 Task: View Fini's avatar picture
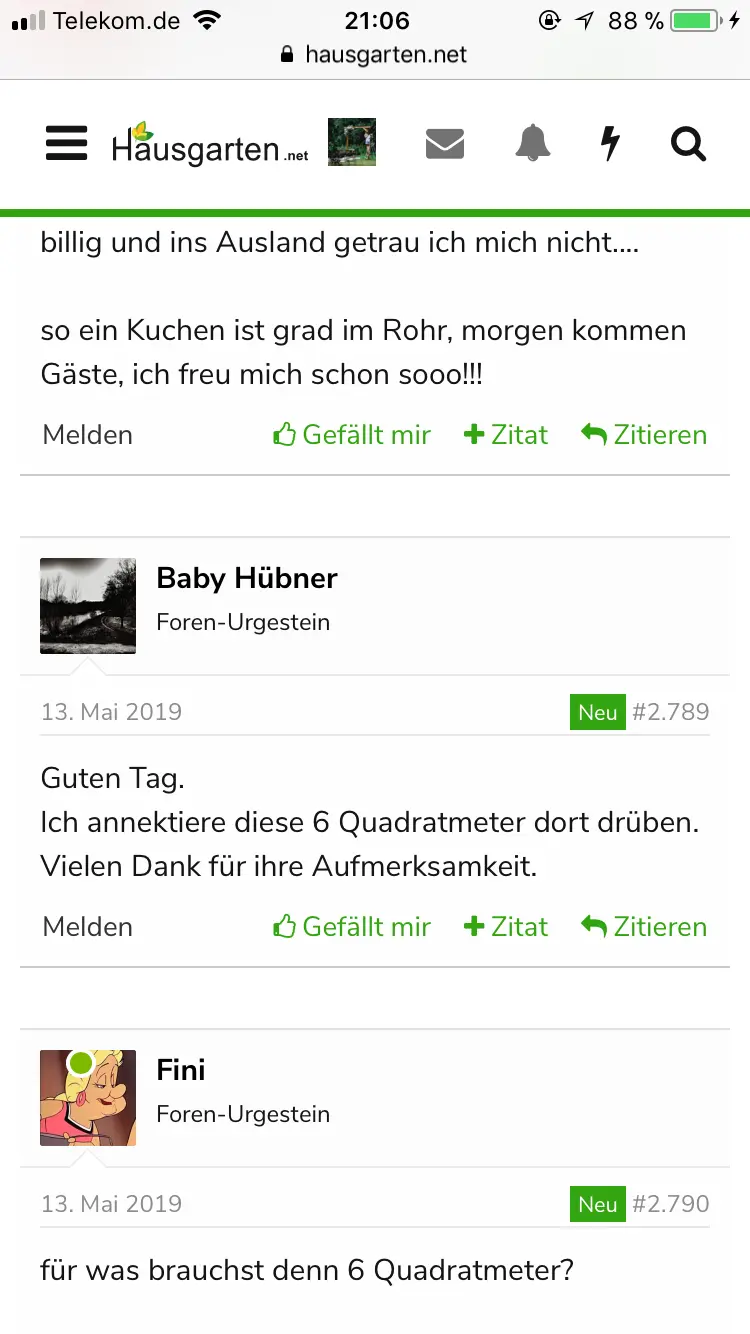coord(88,1098)
